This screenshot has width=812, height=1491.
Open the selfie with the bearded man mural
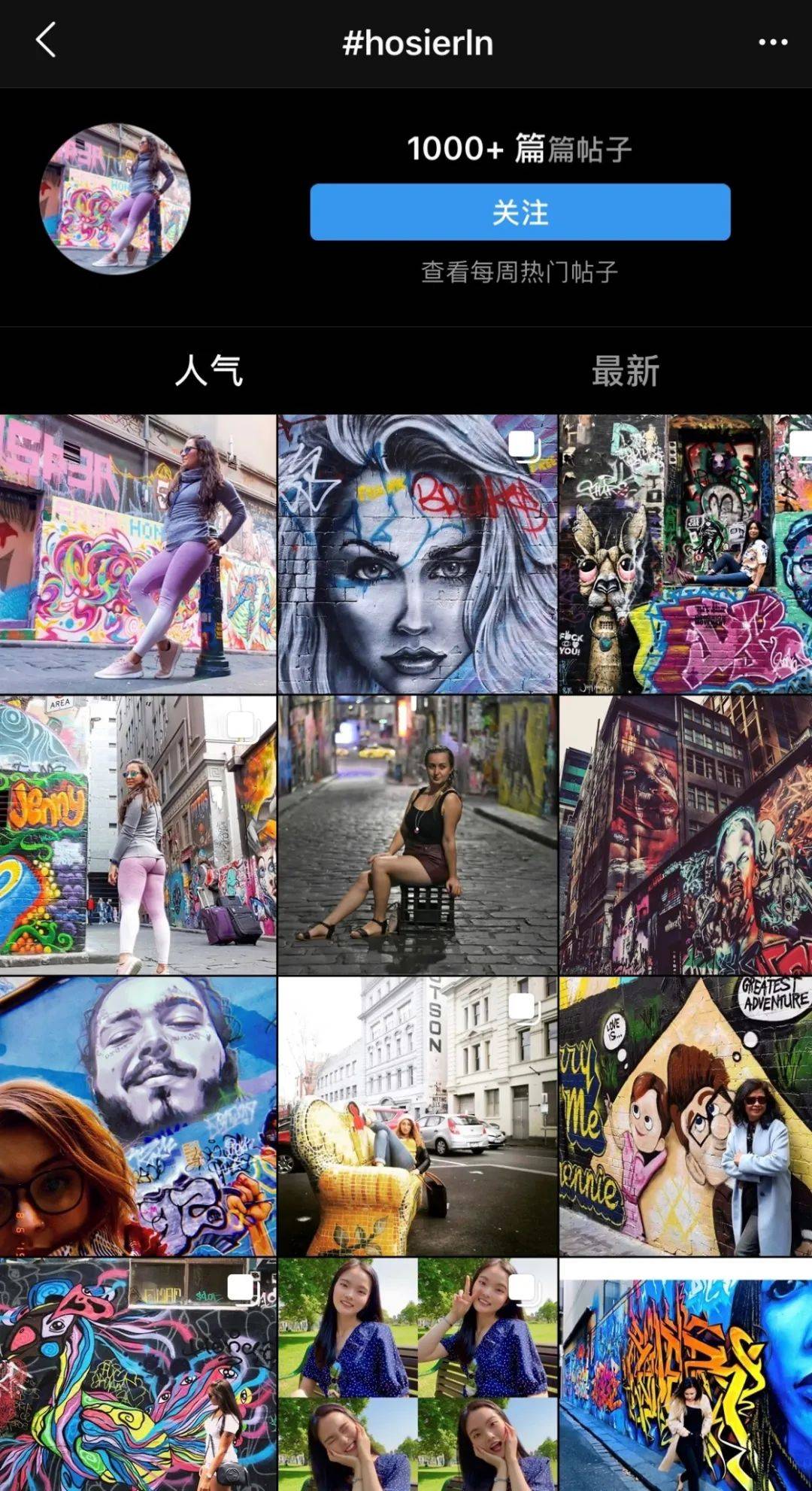click(138, 1116)
